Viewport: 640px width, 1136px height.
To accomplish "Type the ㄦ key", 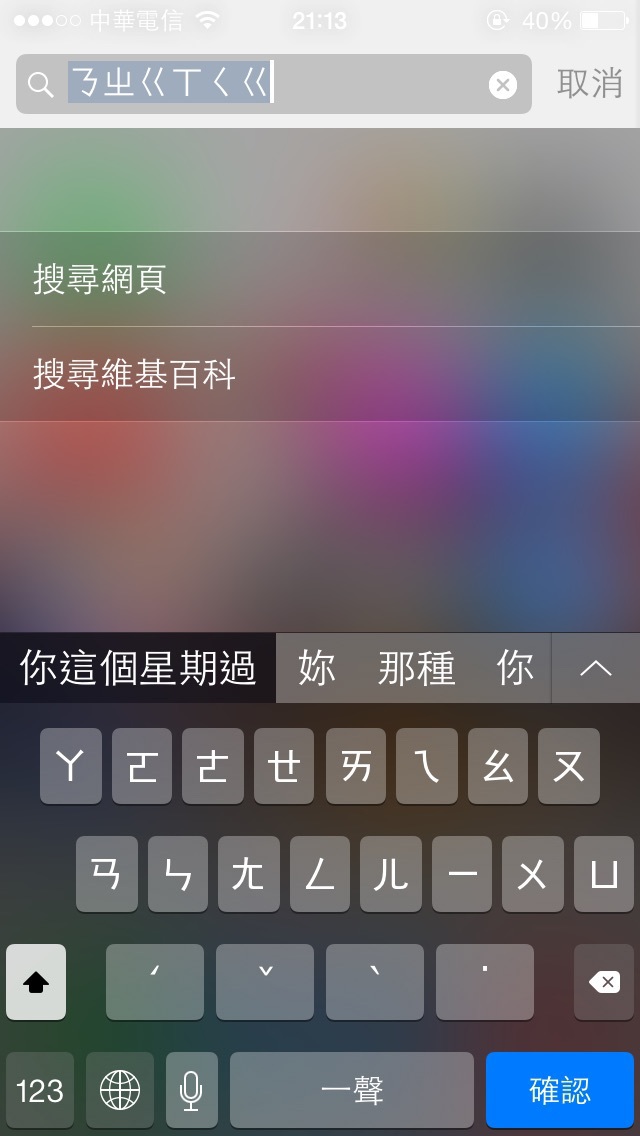I will [391, 874].
